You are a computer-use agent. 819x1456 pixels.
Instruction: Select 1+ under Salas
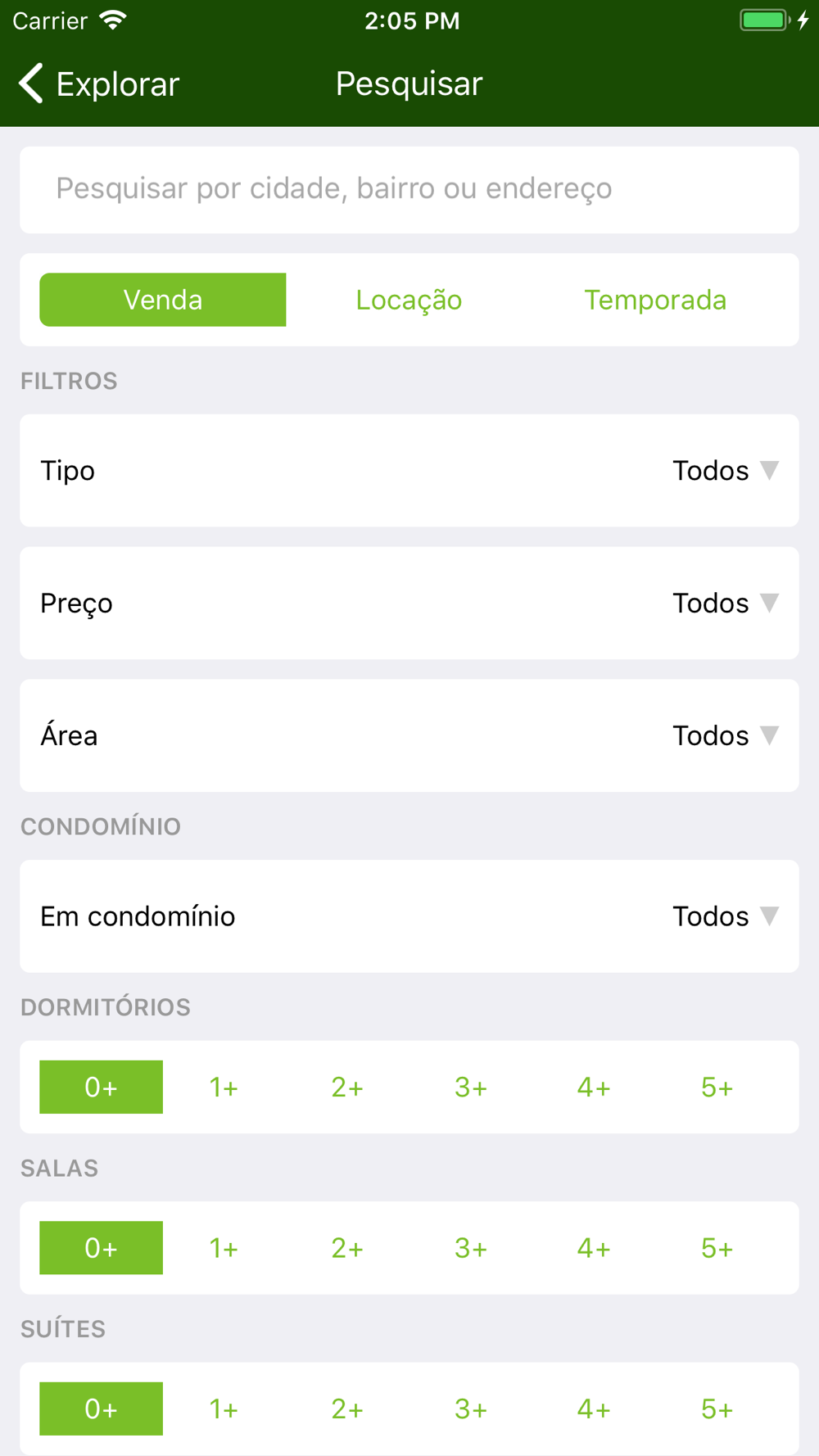224,1247
